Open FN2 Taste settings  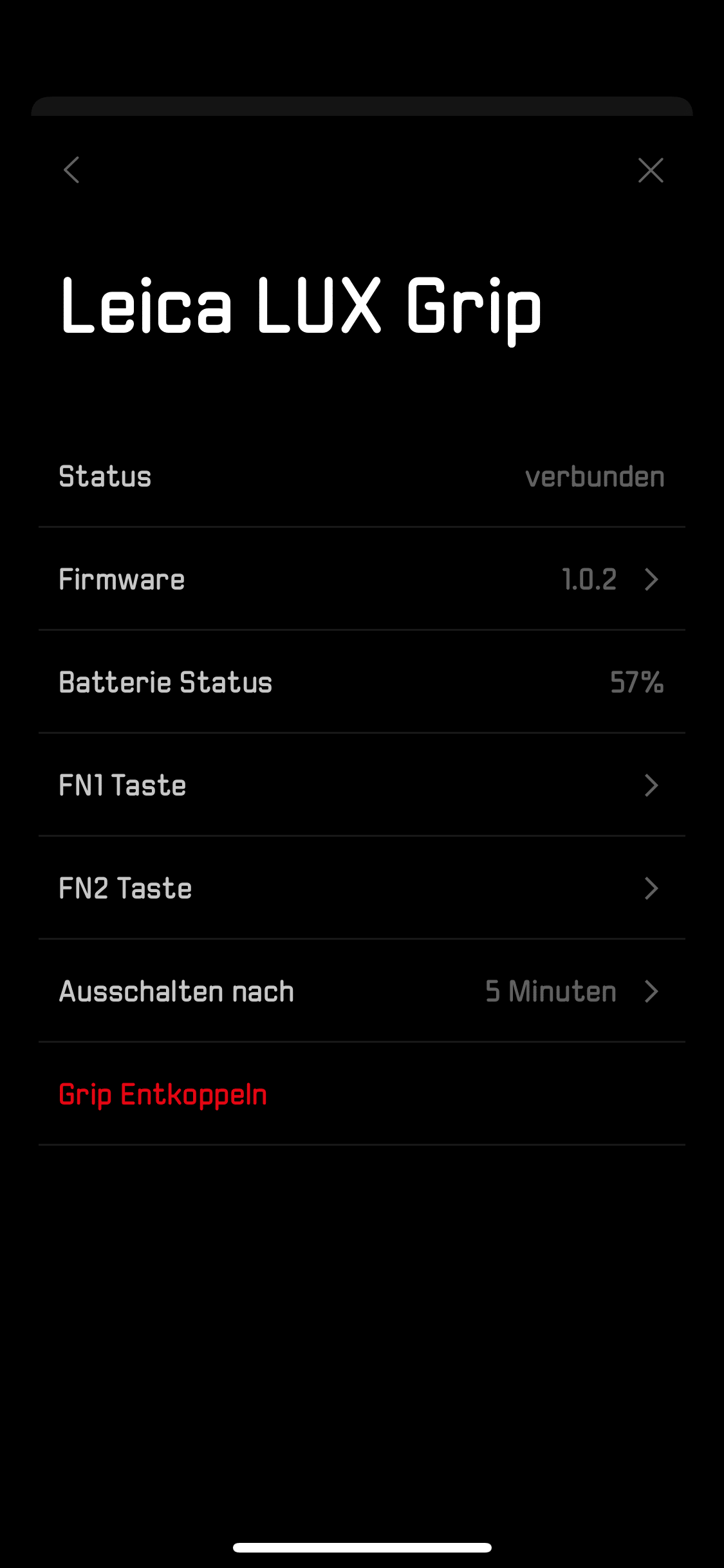click(362, 888)
